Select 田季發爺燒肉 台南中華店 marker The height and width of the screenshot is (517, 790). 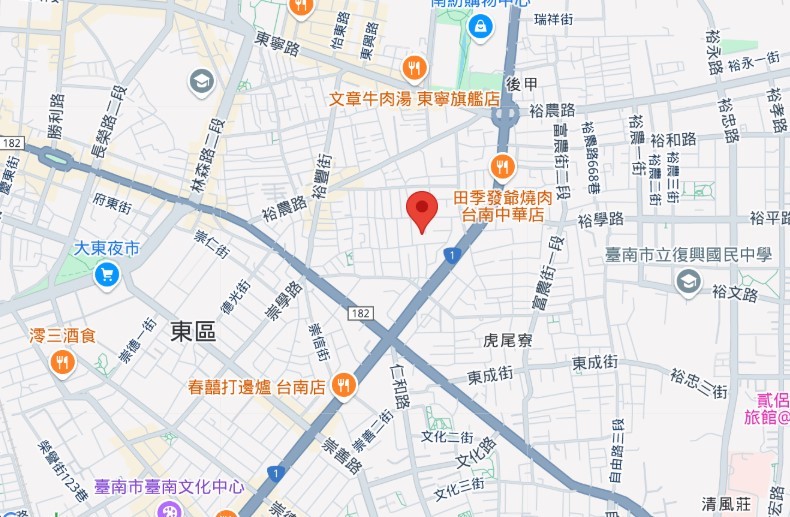click(x=503, y=167)
